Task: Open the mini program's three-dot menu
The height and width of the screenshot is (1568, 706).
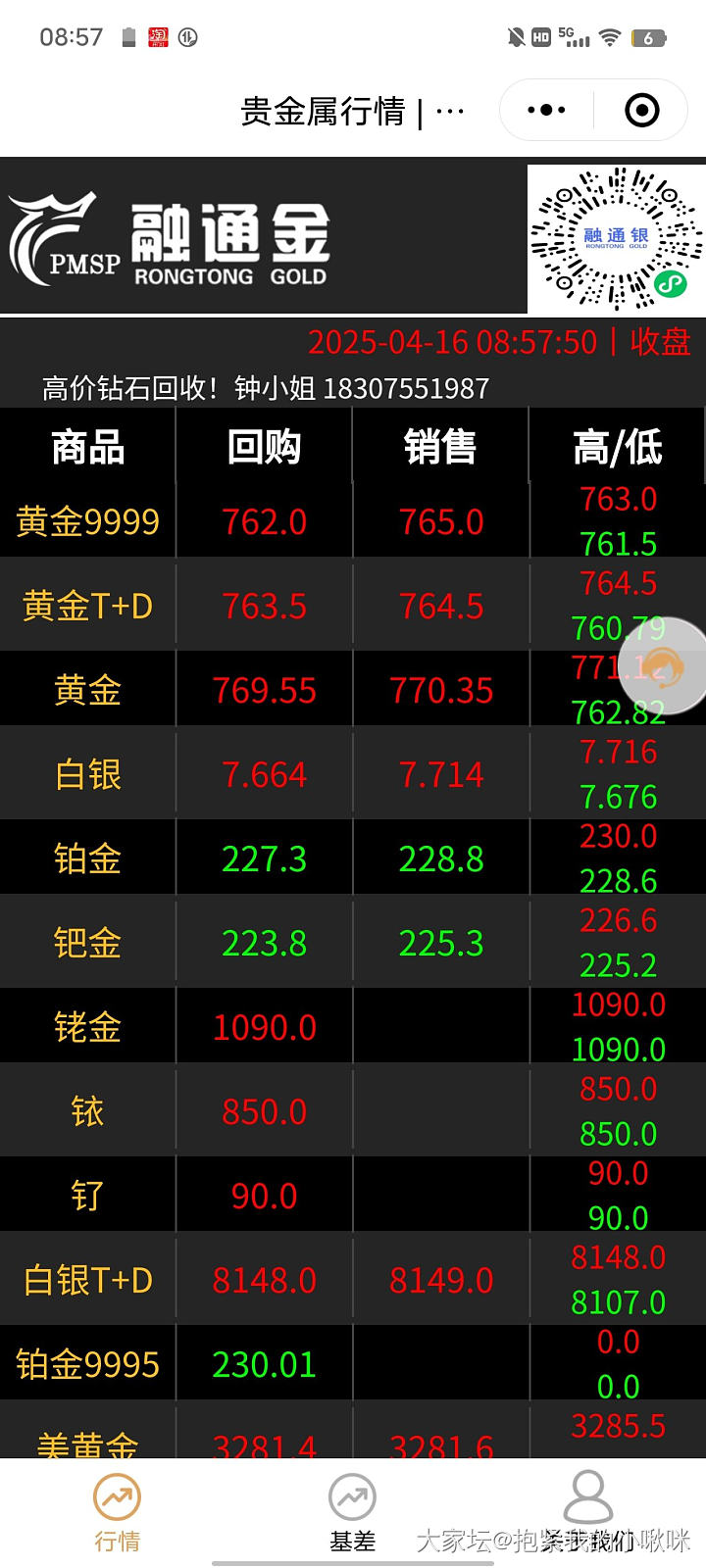Action: 546,111
